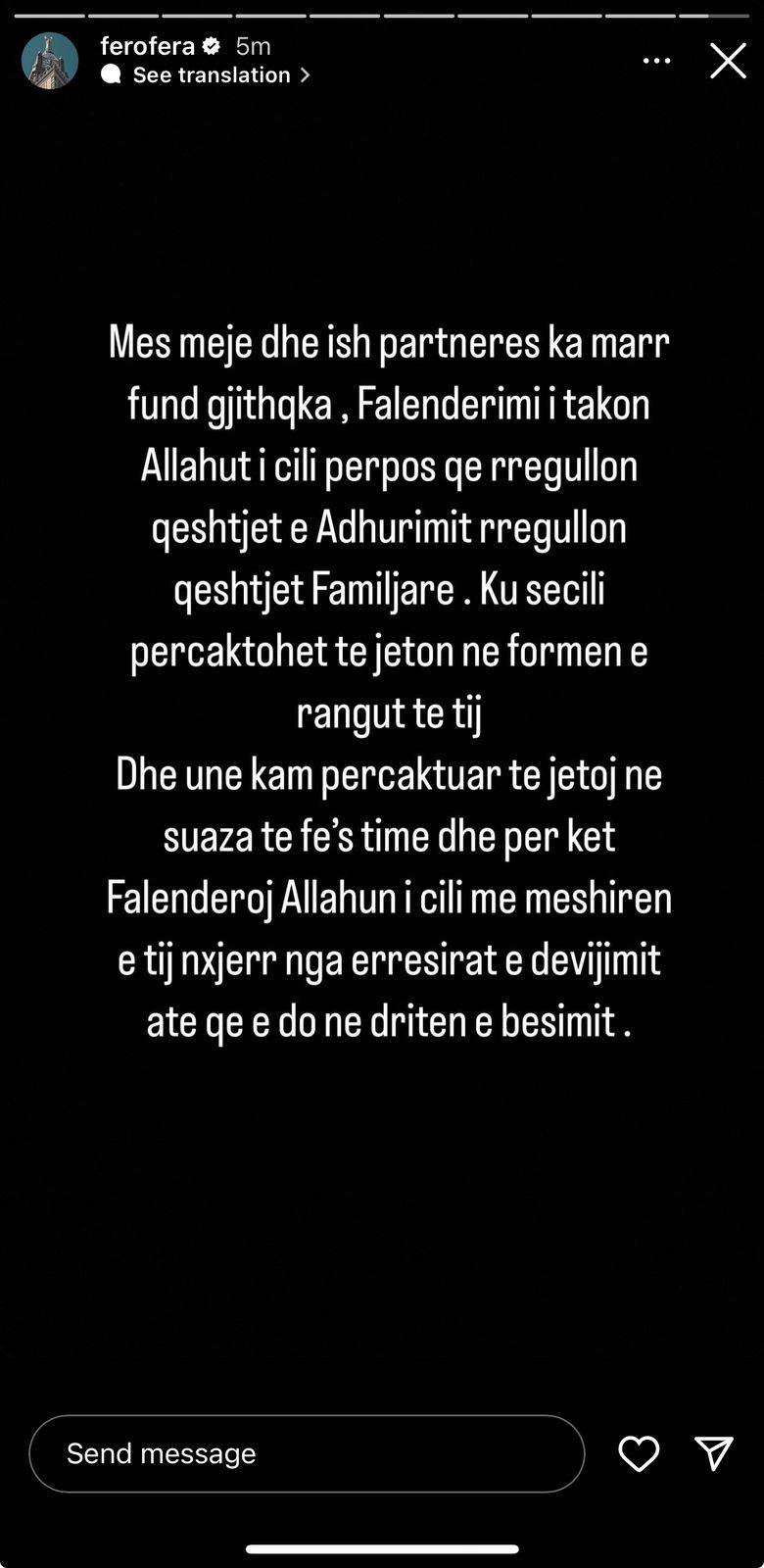Screen dimensions: 764x1568
Task: Share the story via paper plane icon
Action: [x=714, y=1453]
